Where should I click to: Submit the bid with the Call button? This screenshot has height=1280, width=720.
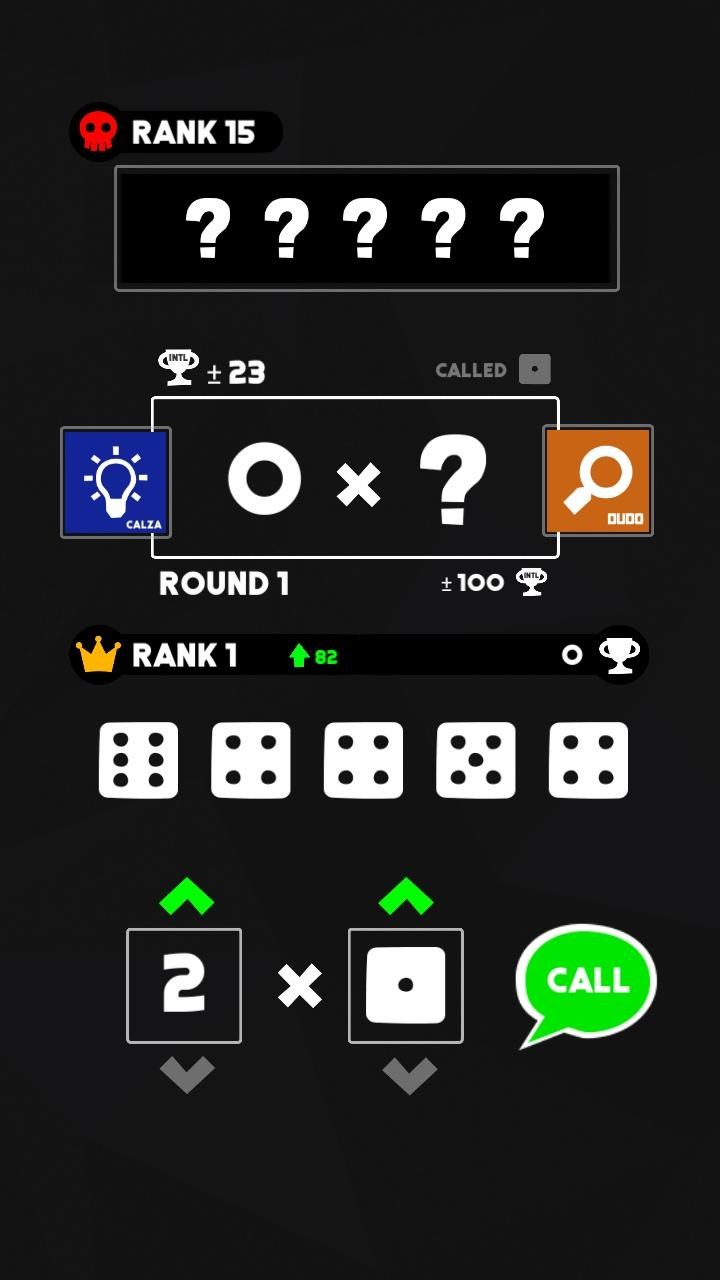(x=585, y=981)
